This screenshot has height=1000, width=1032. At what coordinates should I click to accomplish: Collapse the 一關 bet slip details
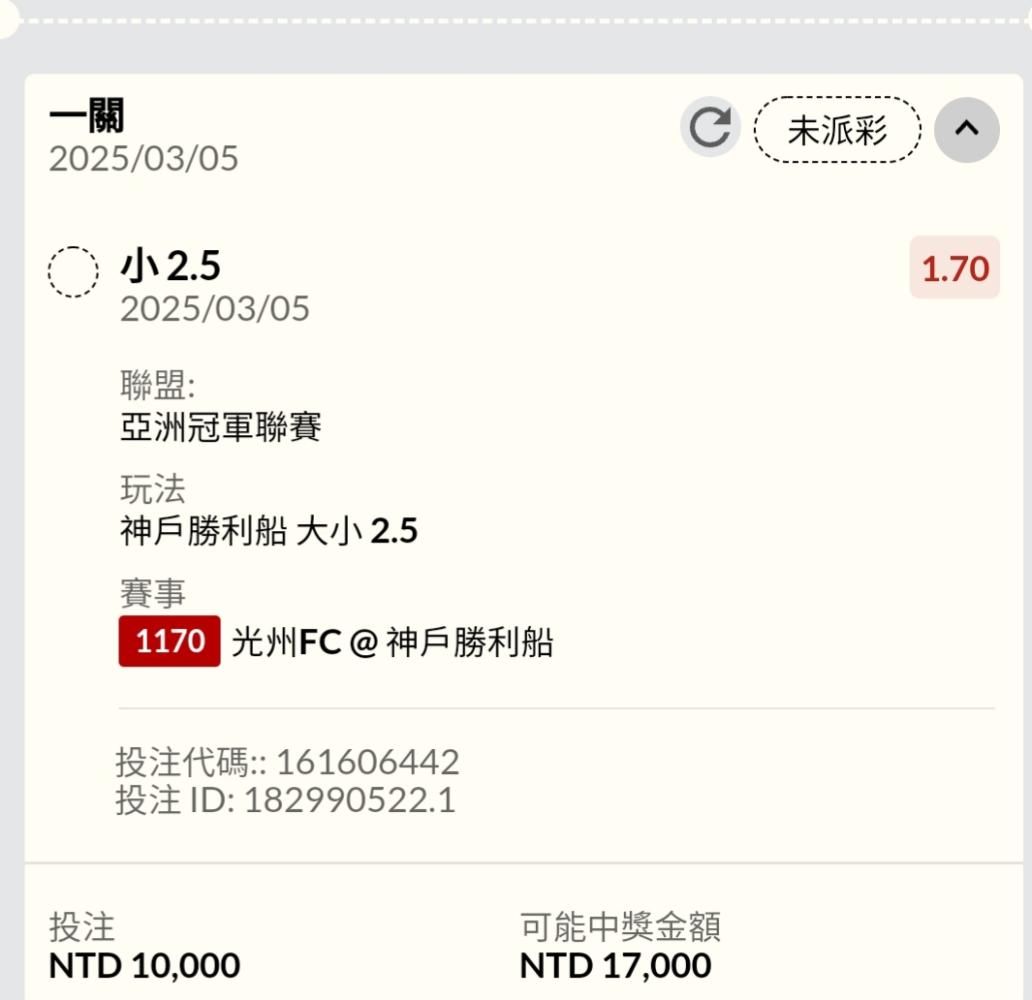[x=966, y=129]
